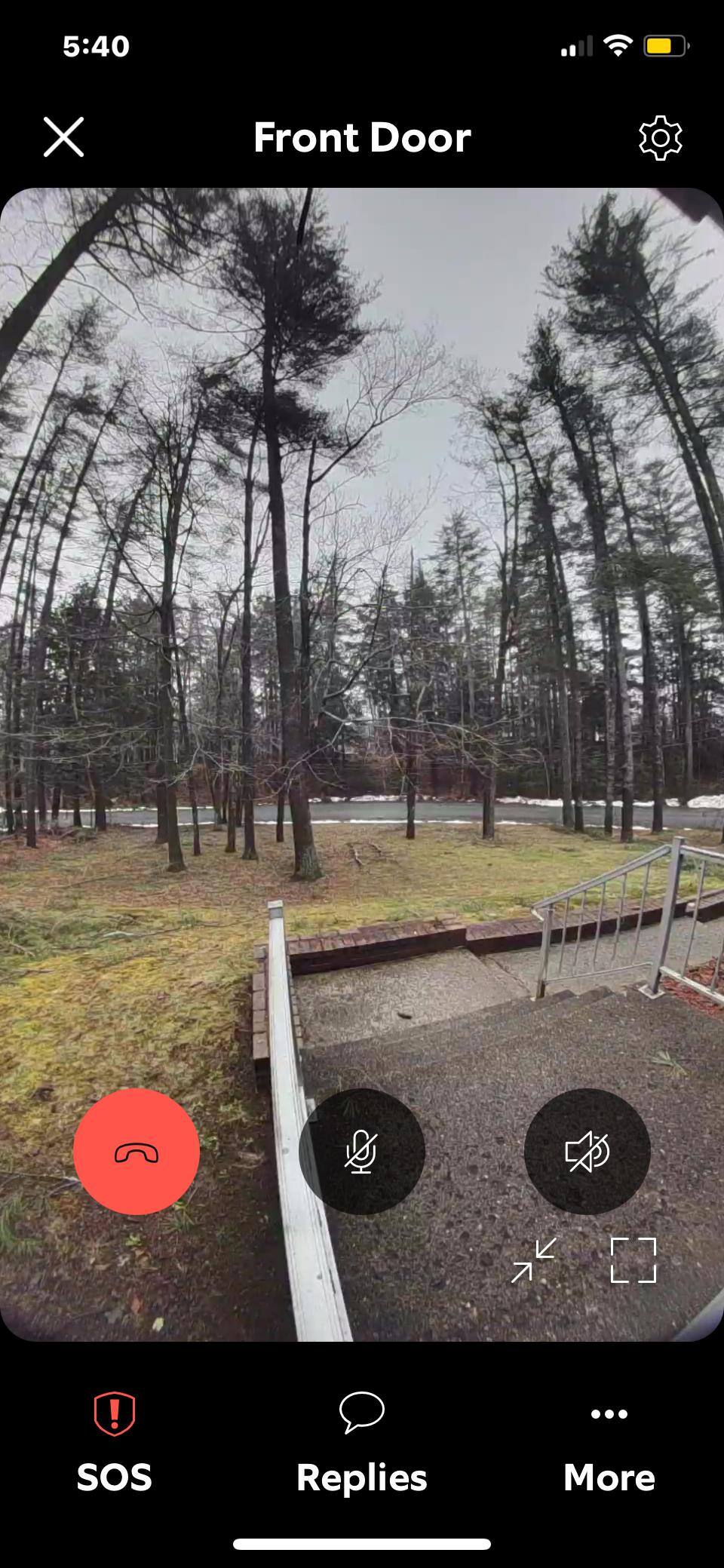Unmute the microphone

pyautogui.click(x=362, y=1152)
